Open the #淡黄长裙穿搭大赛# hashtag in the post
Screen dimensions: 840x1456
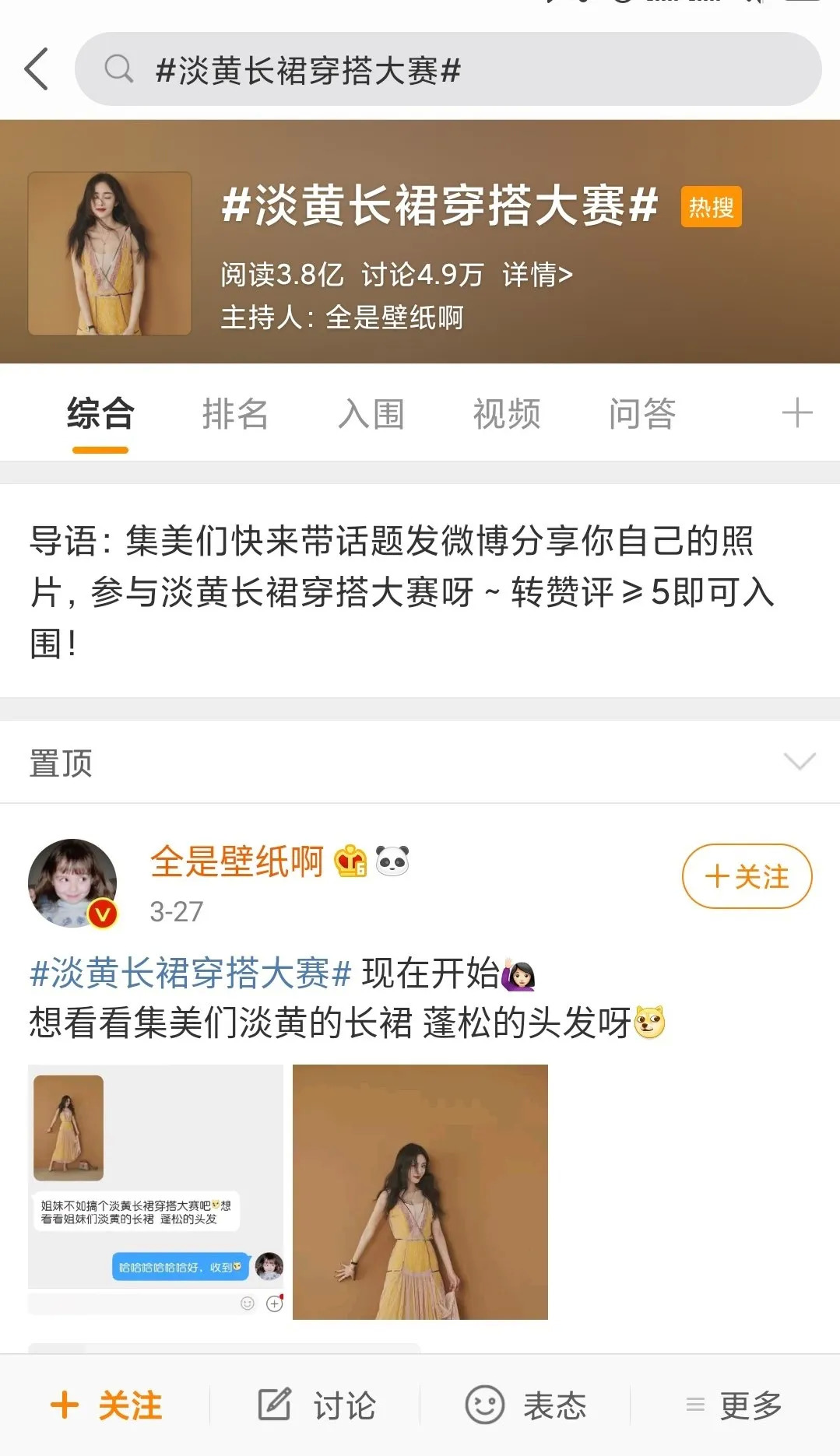[190, 973]
